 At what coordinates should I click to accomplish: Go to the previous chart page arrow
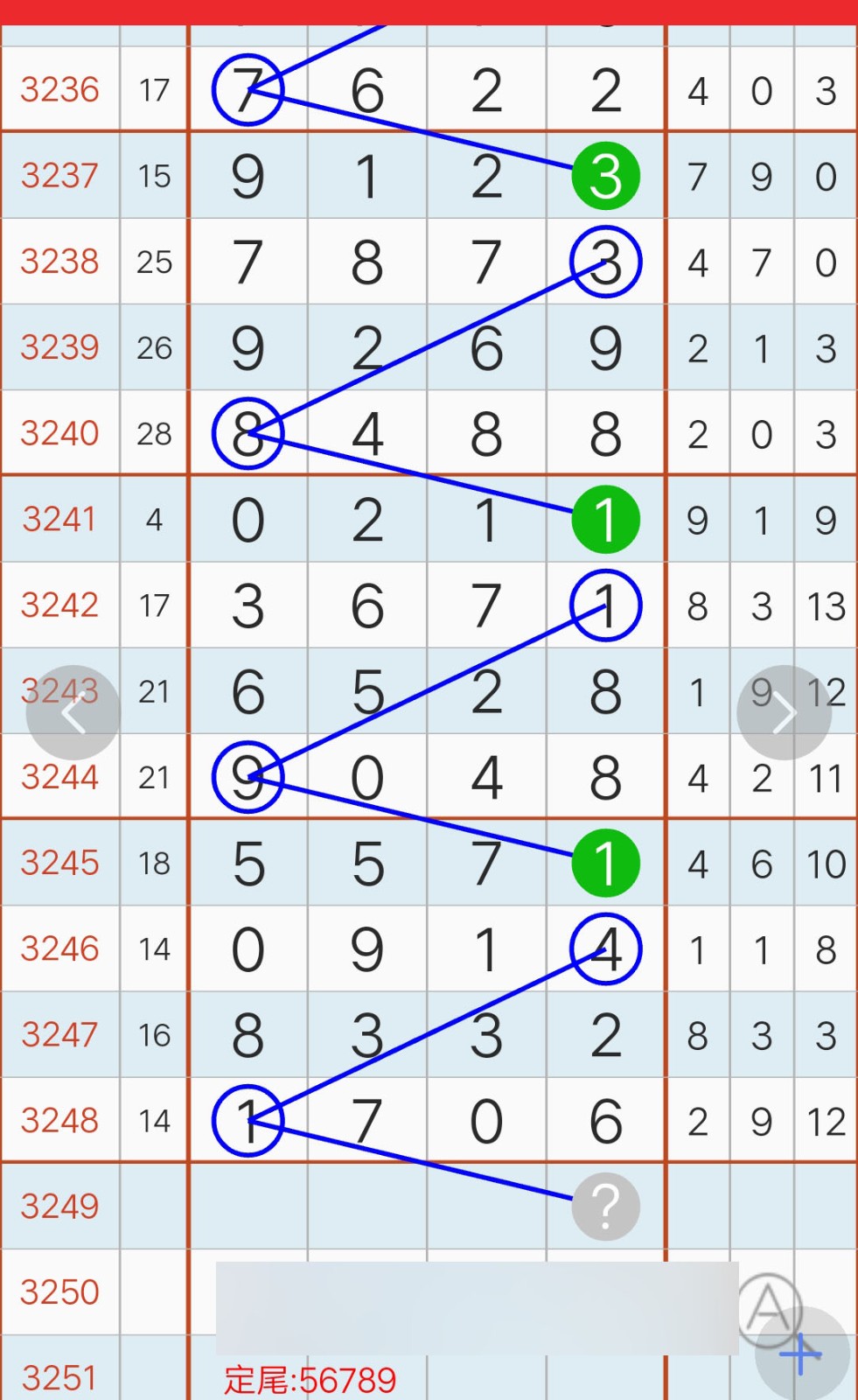click(73, 713)
